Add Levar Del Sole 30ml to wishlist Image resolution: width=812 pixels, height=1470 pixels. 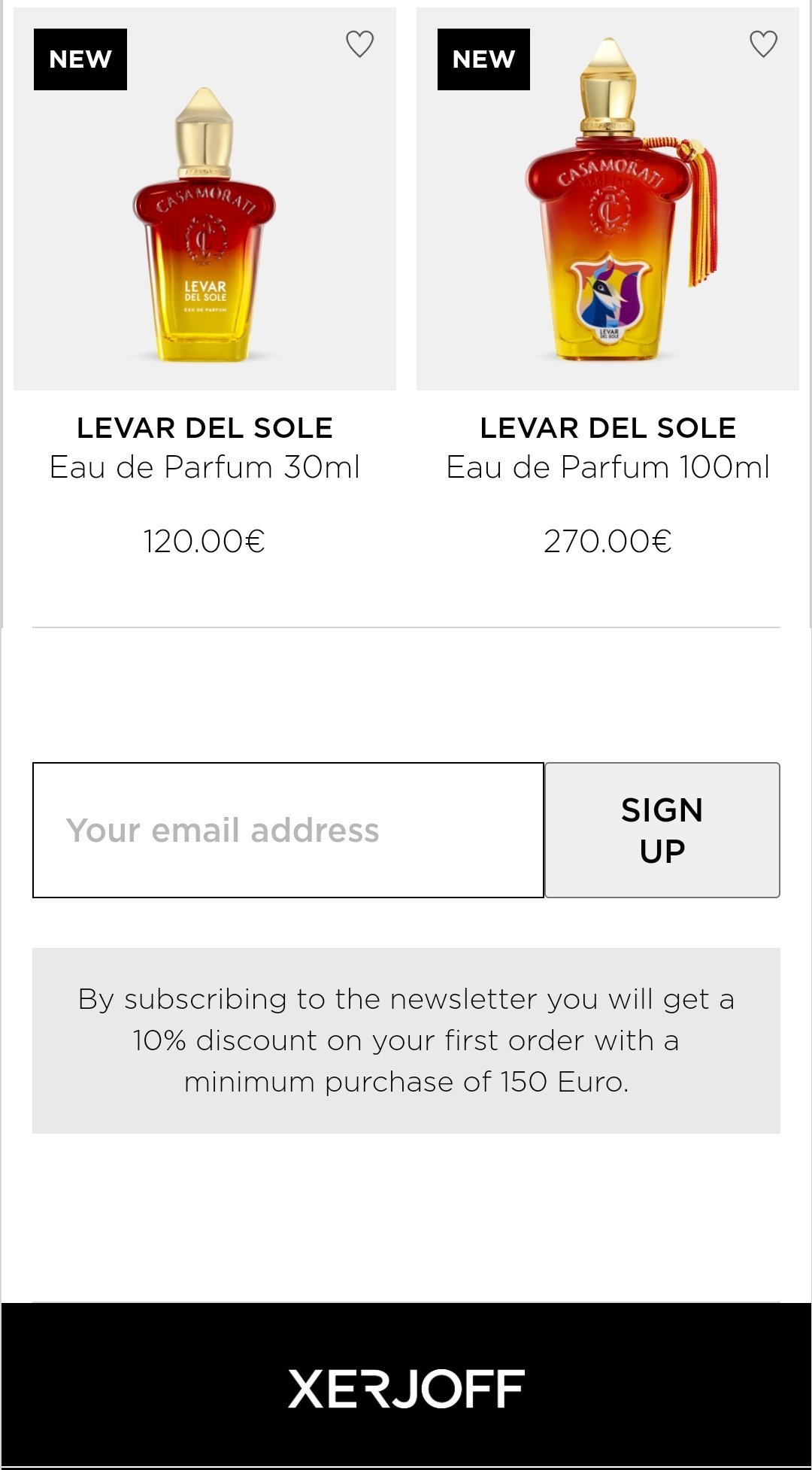[x=359, y=44]
